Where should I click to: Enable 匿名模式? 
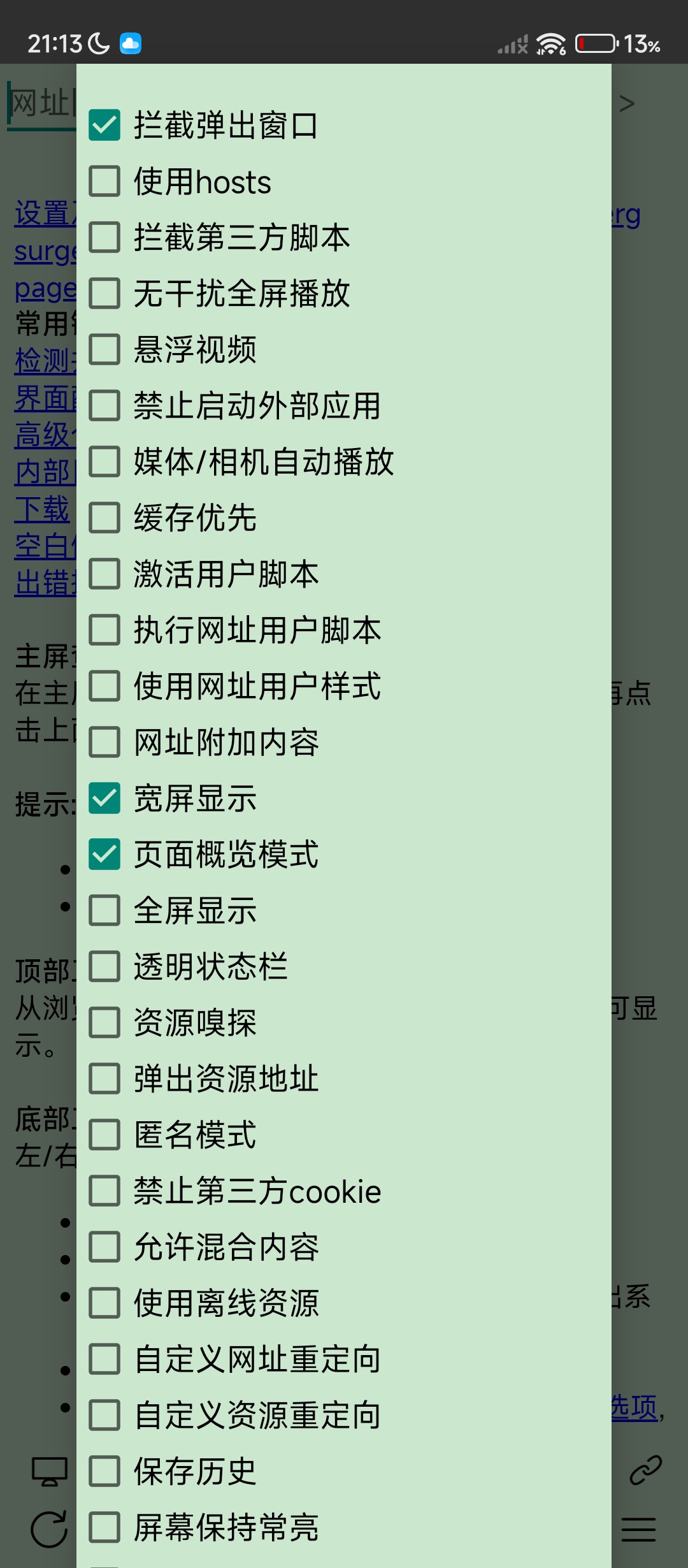[104, 1135]
